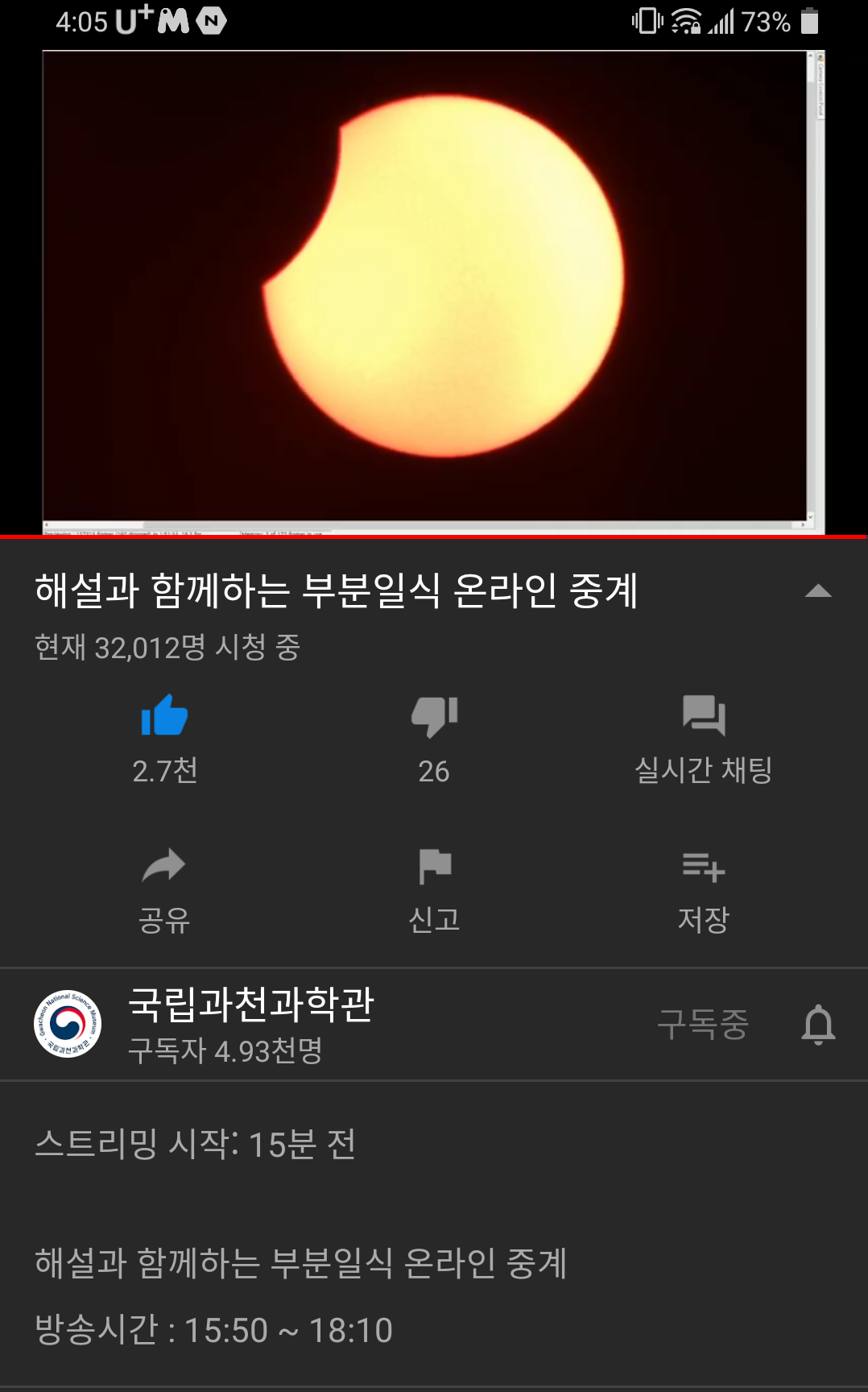
Task: Open the notification bell settings for the channel
Action: [x=818, y=1025]
